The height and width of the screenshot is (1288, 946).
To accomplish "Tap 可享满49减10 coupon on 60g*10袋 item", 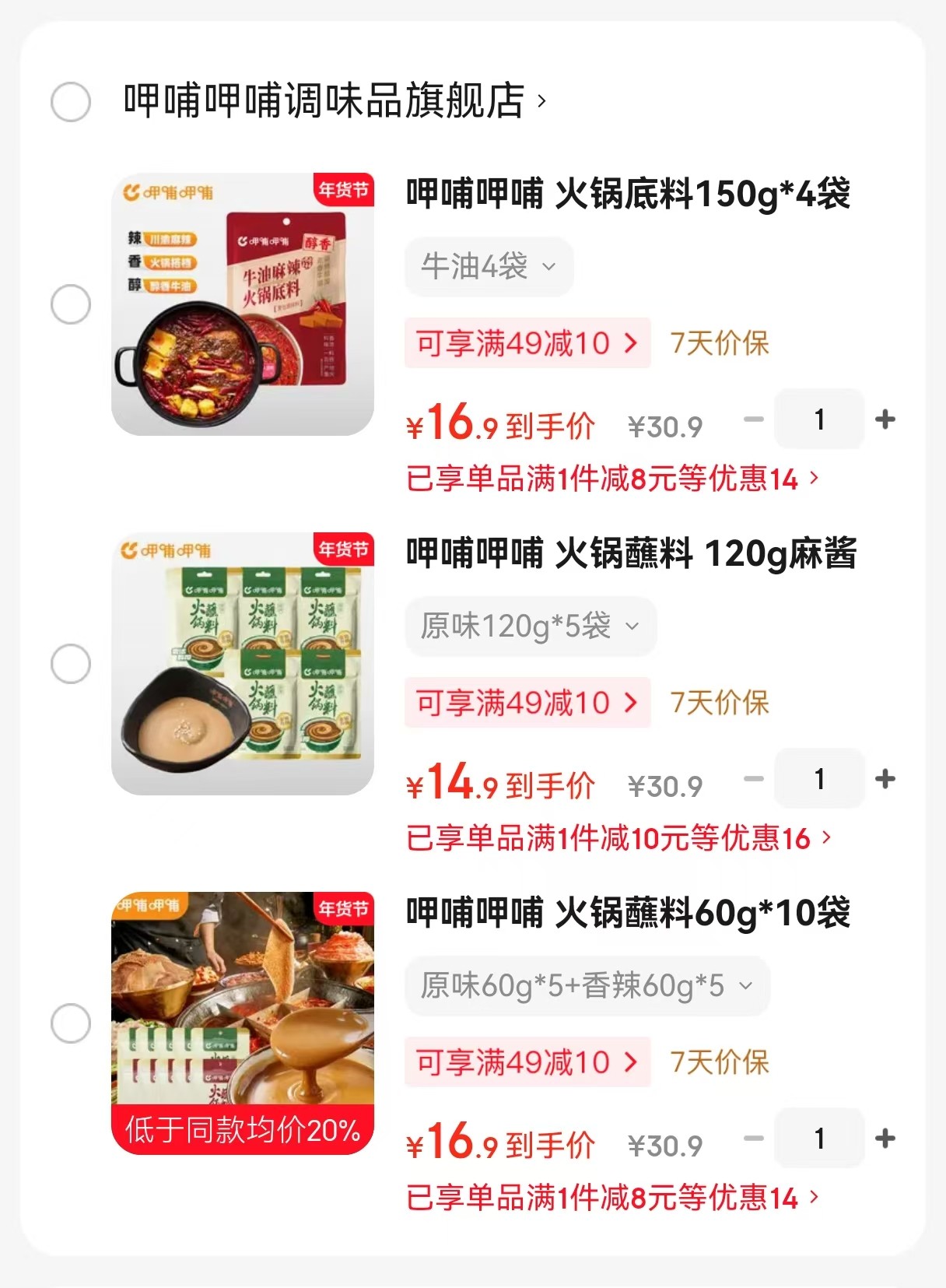I will pyautogui.click(x=527, y=1062).
